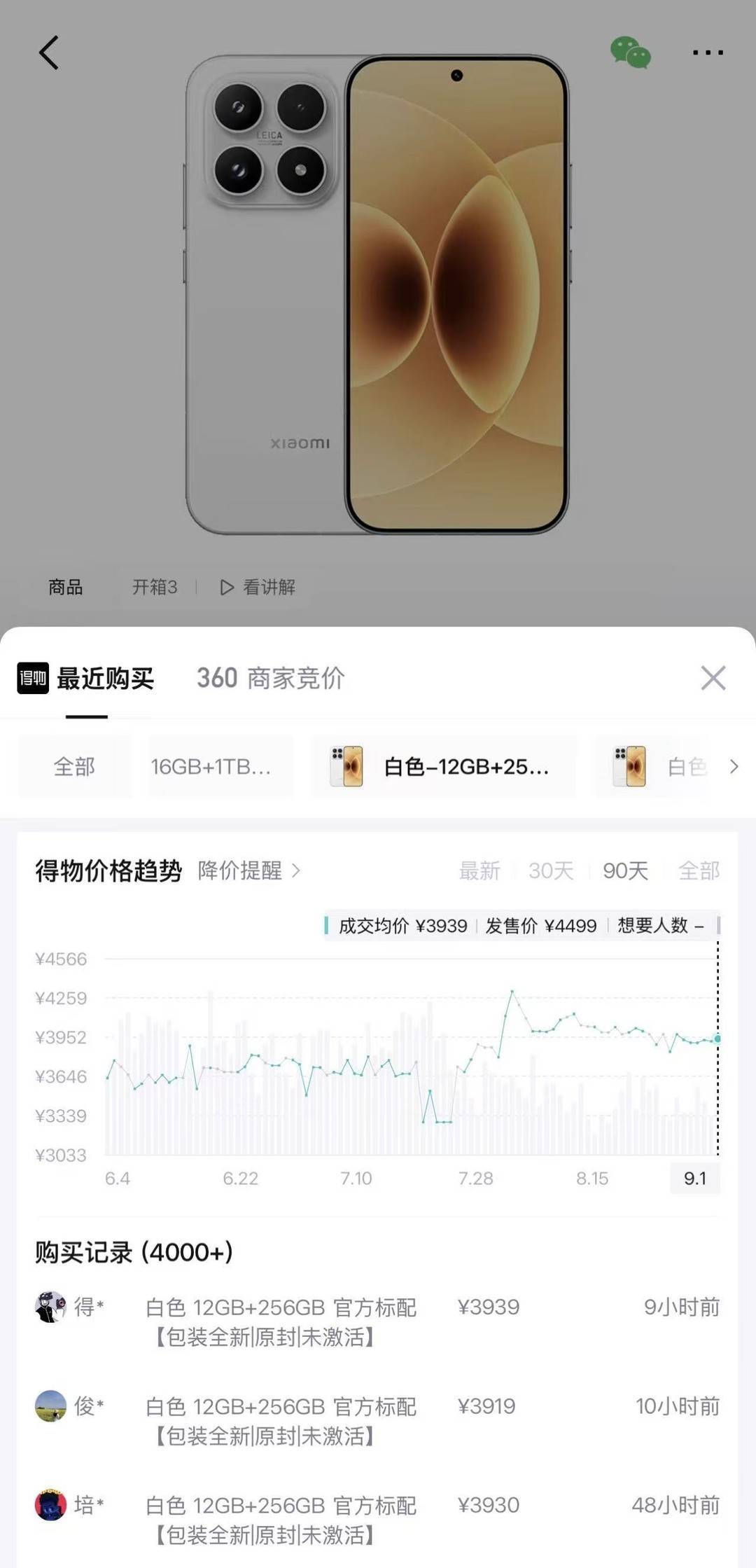The width and height of the screenshot is (756, 1568).
Task: Play the 看讲解 explanation video
Action: pos(258,587)
